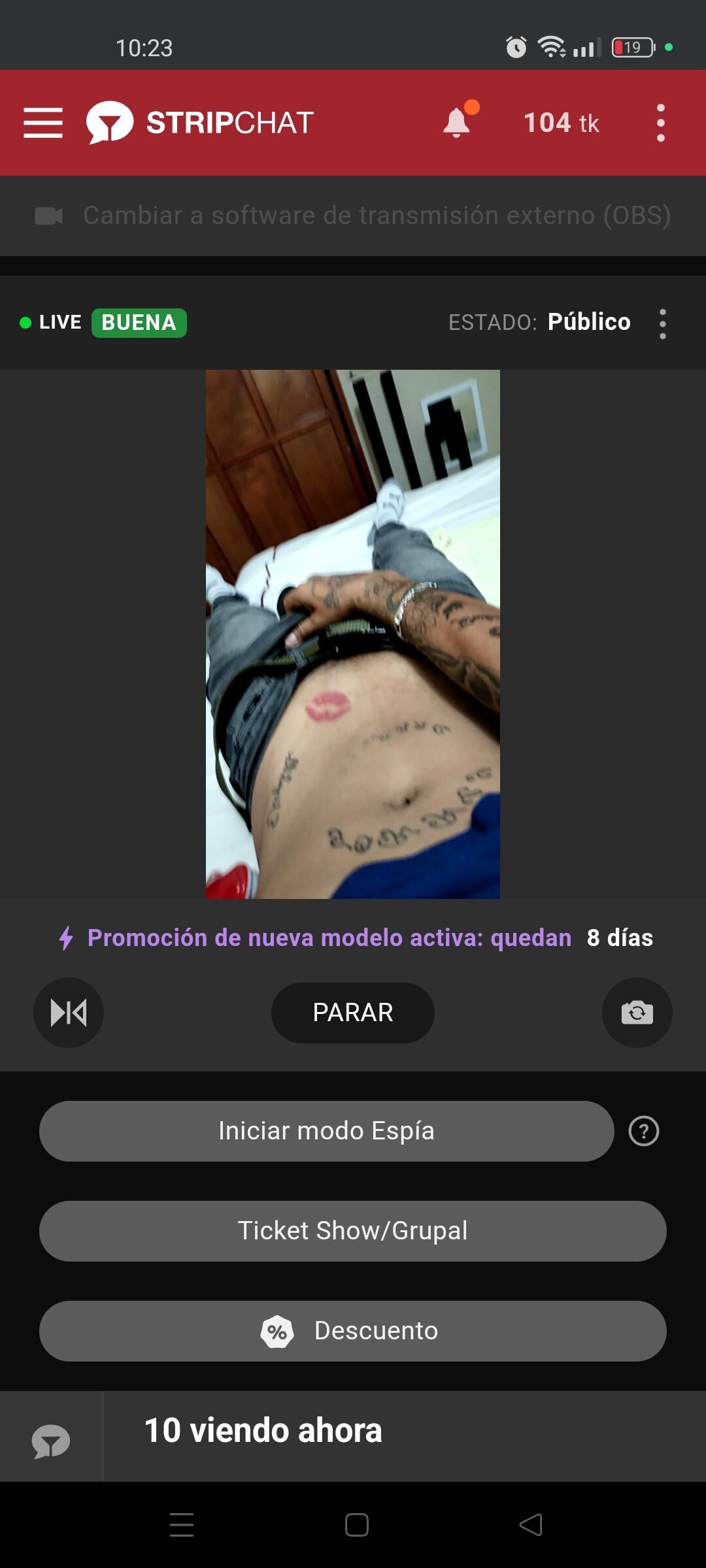Go back with the system back button
Image resolution: width=706 pixels, height=1568 pixels.
531,1525
